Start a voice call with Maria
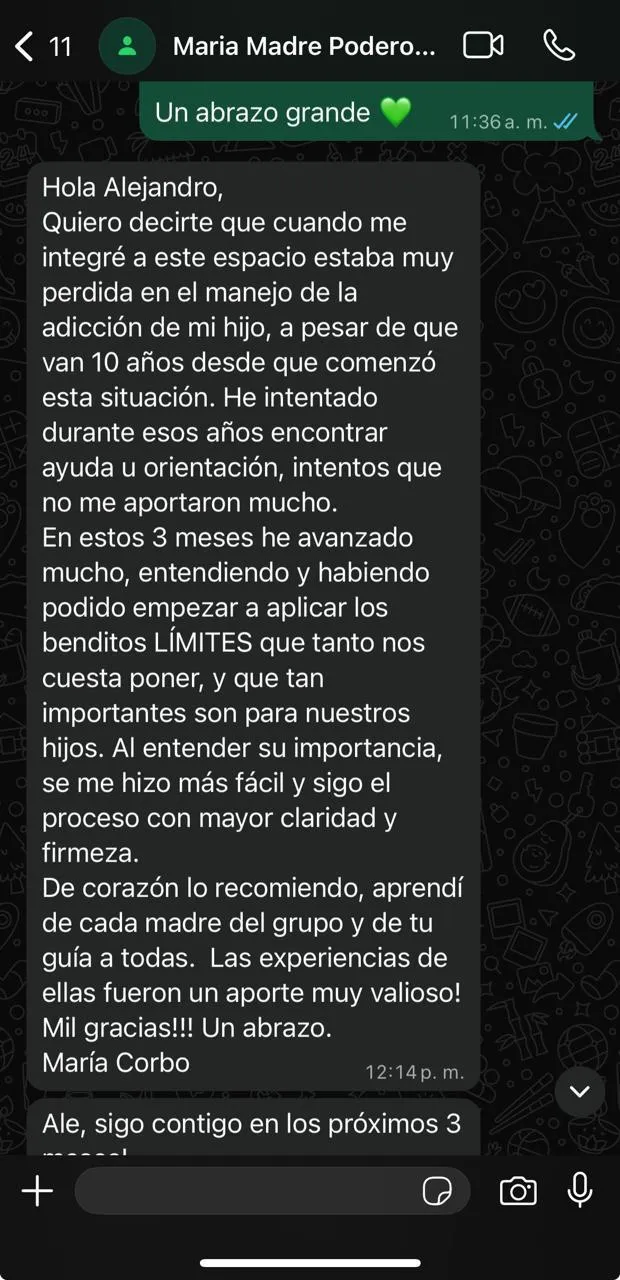 tap(558, 46)
